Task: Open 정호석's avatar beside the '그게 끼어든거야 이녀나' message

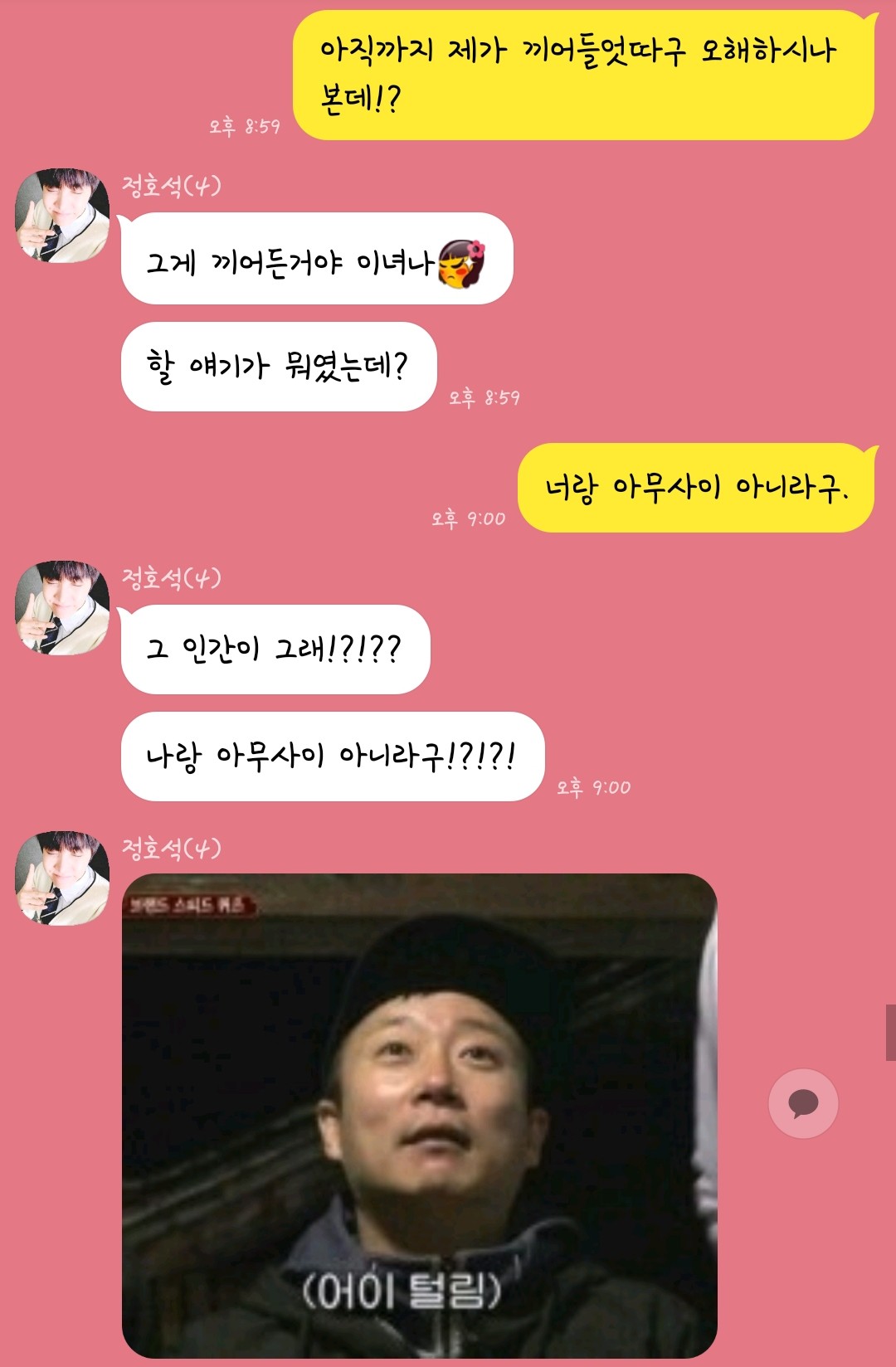Action: [x=62, y=216]
